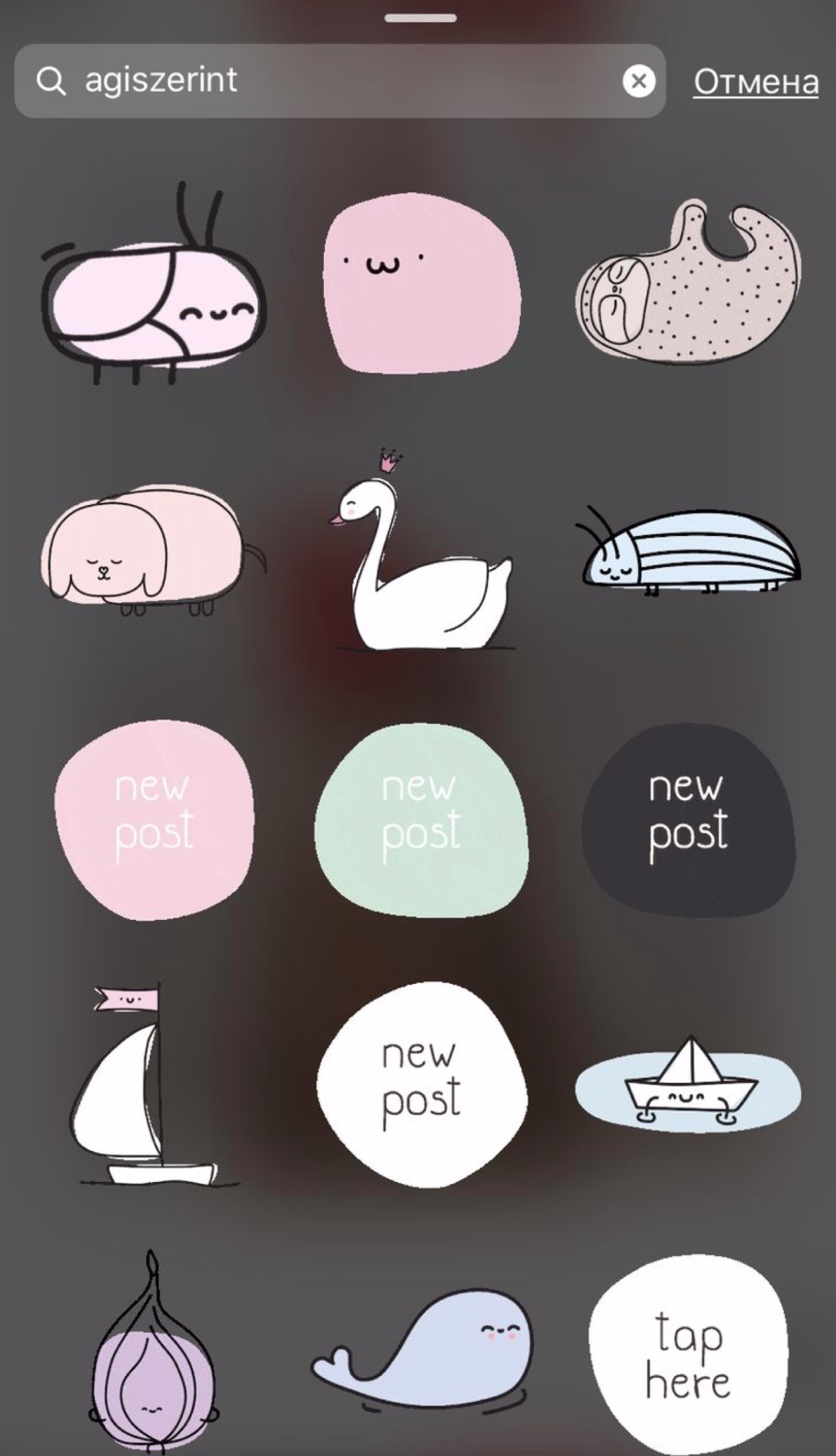Select the pink blob face sticker
The width and height of the screenshot is (836, 1456).
(x=422, y=283)
